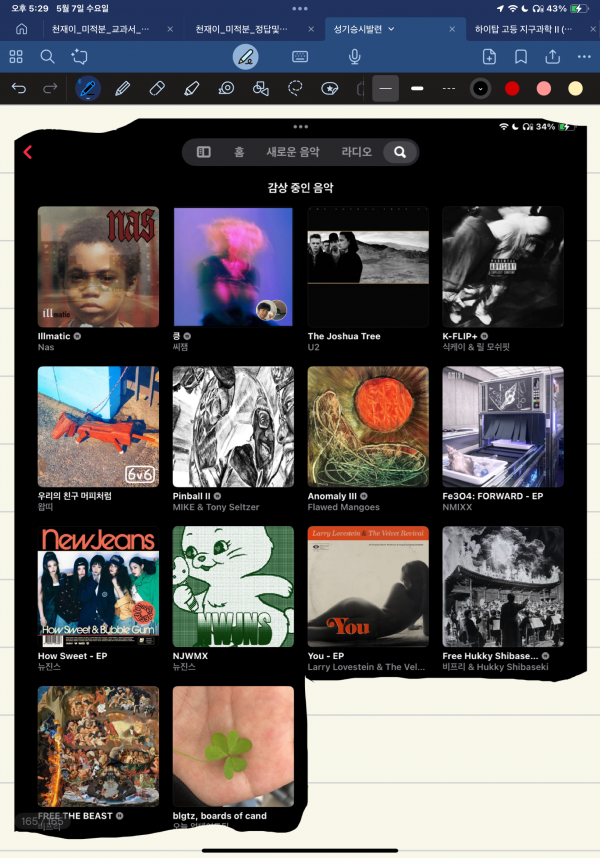
Task: Switch to the 천재이_미적분_정답및 tab
Action: (243, 30)
